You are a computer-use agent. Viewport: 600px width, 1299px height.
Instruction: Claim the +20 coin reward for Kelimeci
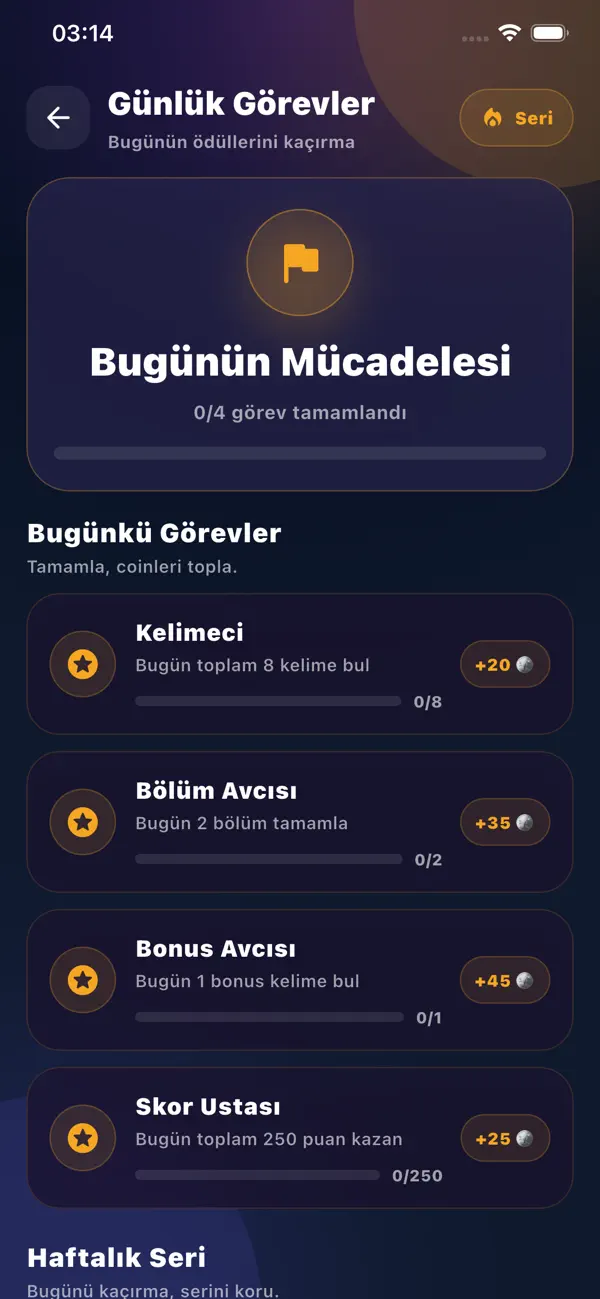pos(505,664)
